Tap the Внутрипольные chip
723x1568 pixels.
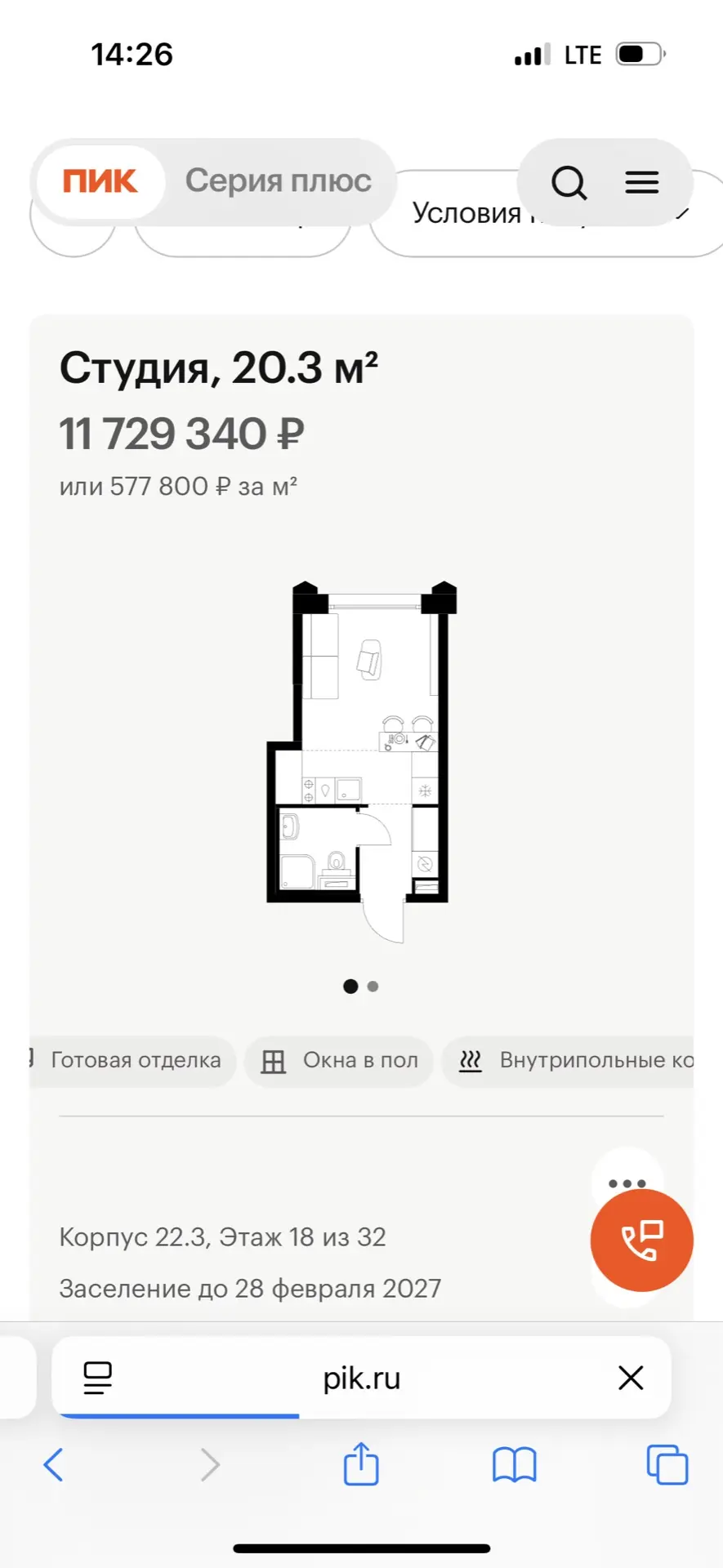(572, 1061)
